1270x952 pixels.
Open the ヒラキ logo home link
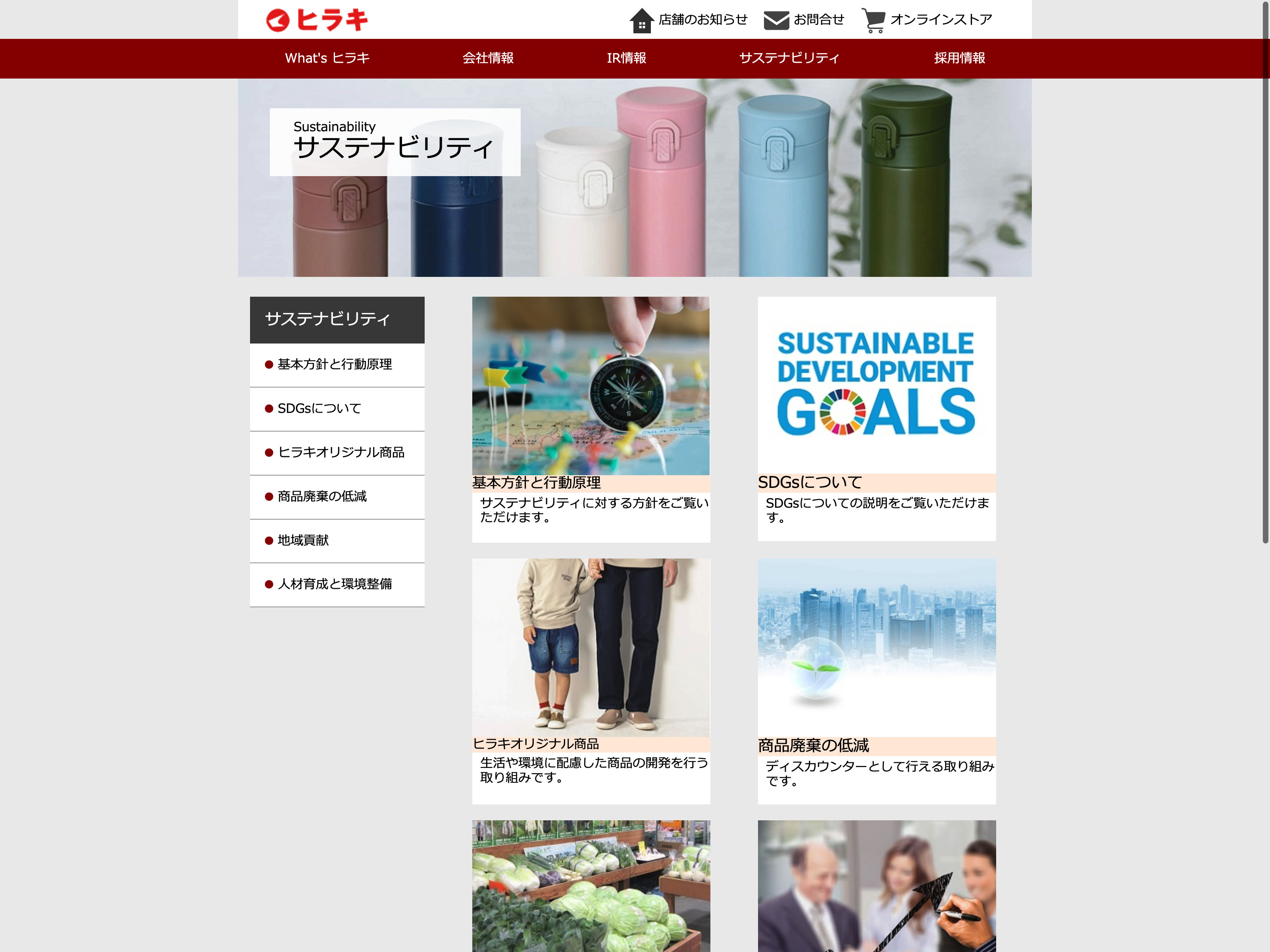(317, 20)
